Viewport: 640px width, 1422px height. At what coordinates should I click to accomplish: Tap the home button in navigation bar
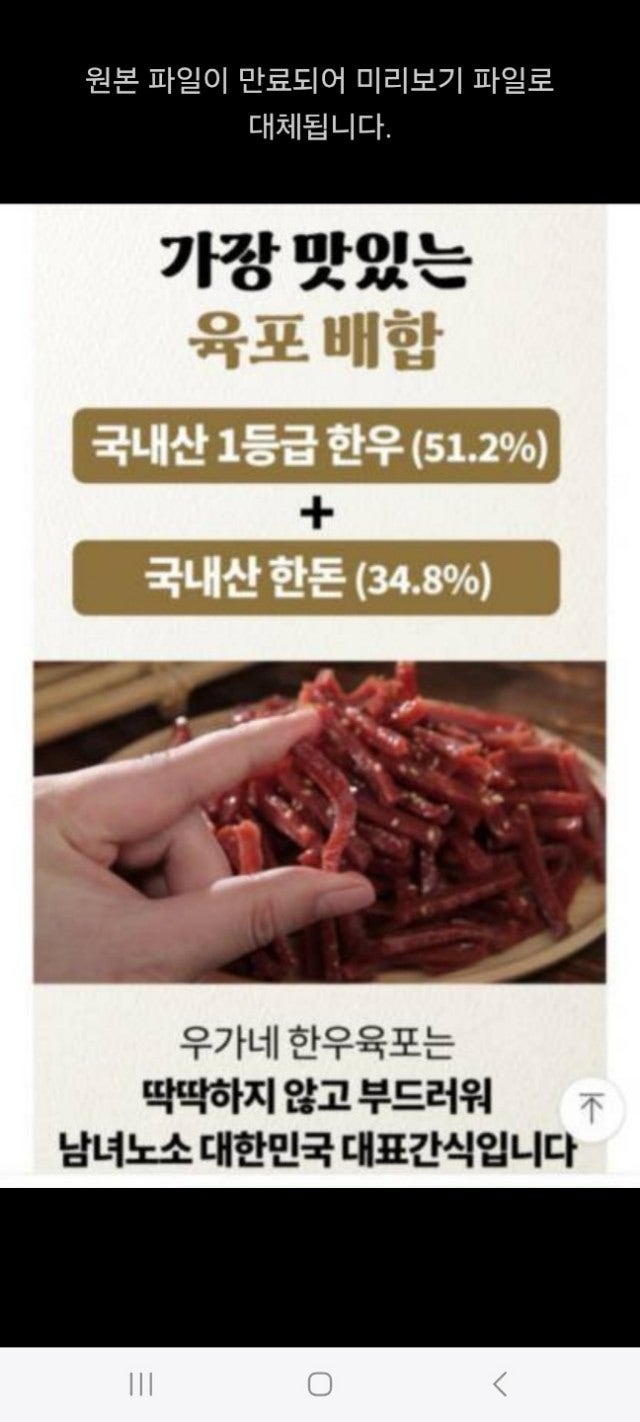320,1384
